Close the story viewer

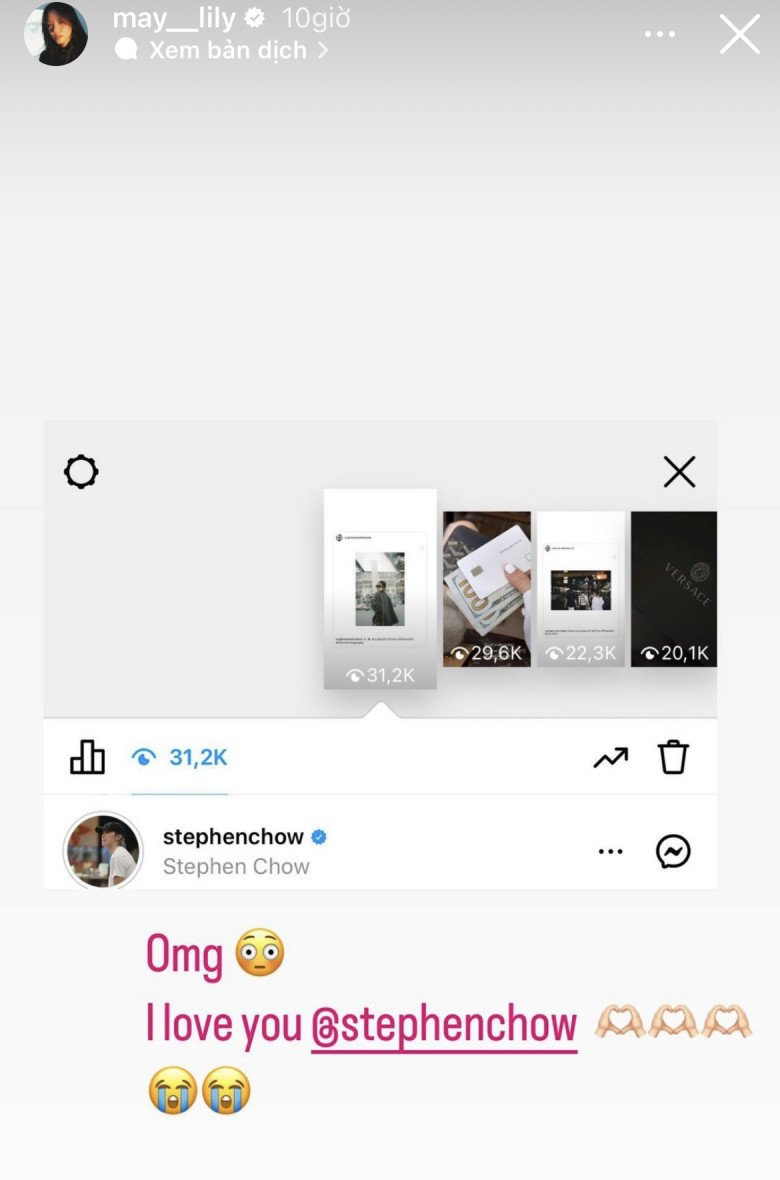pyautogui.click(x=740, y=33)
